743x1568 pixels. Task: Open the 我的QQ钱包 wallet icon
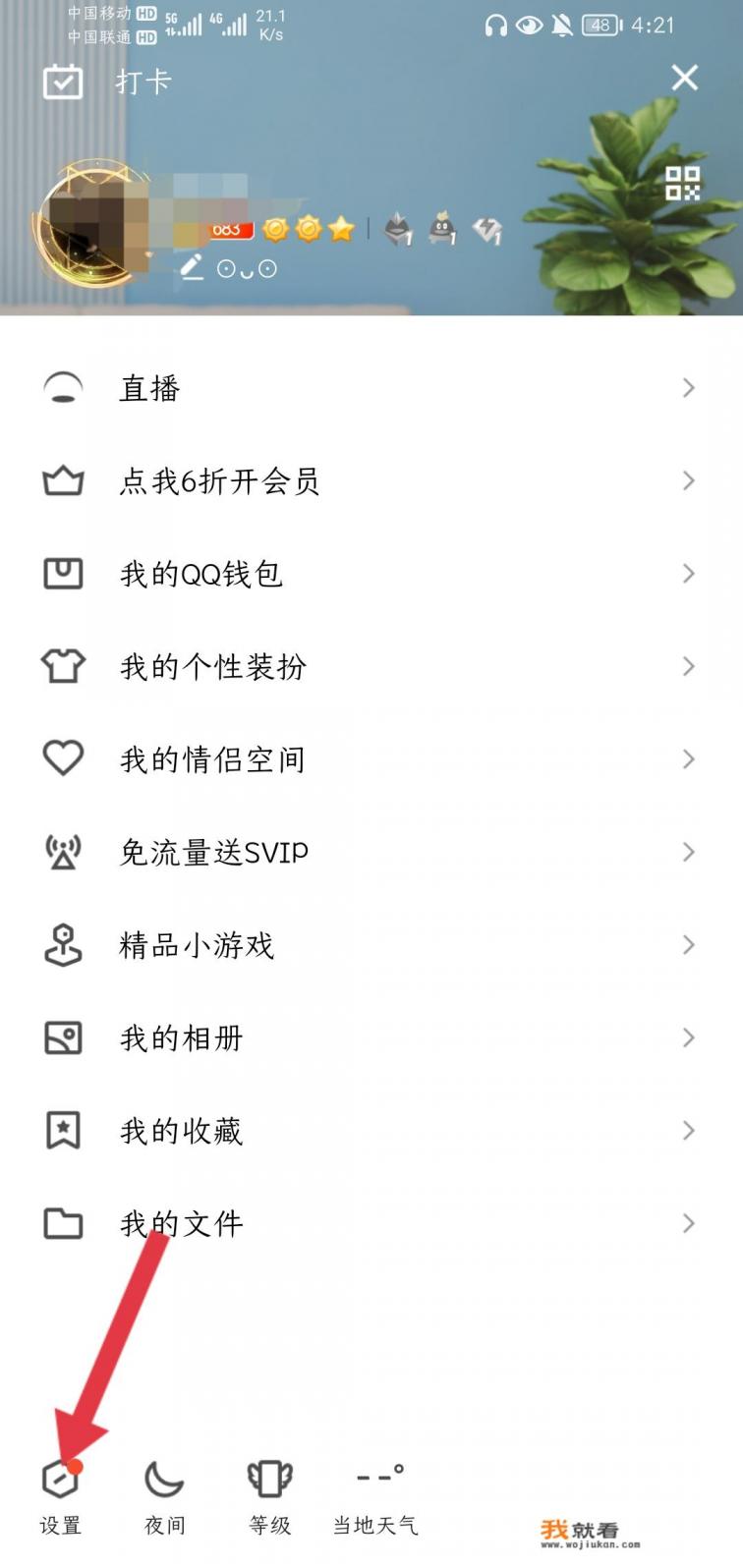point(62,574)
